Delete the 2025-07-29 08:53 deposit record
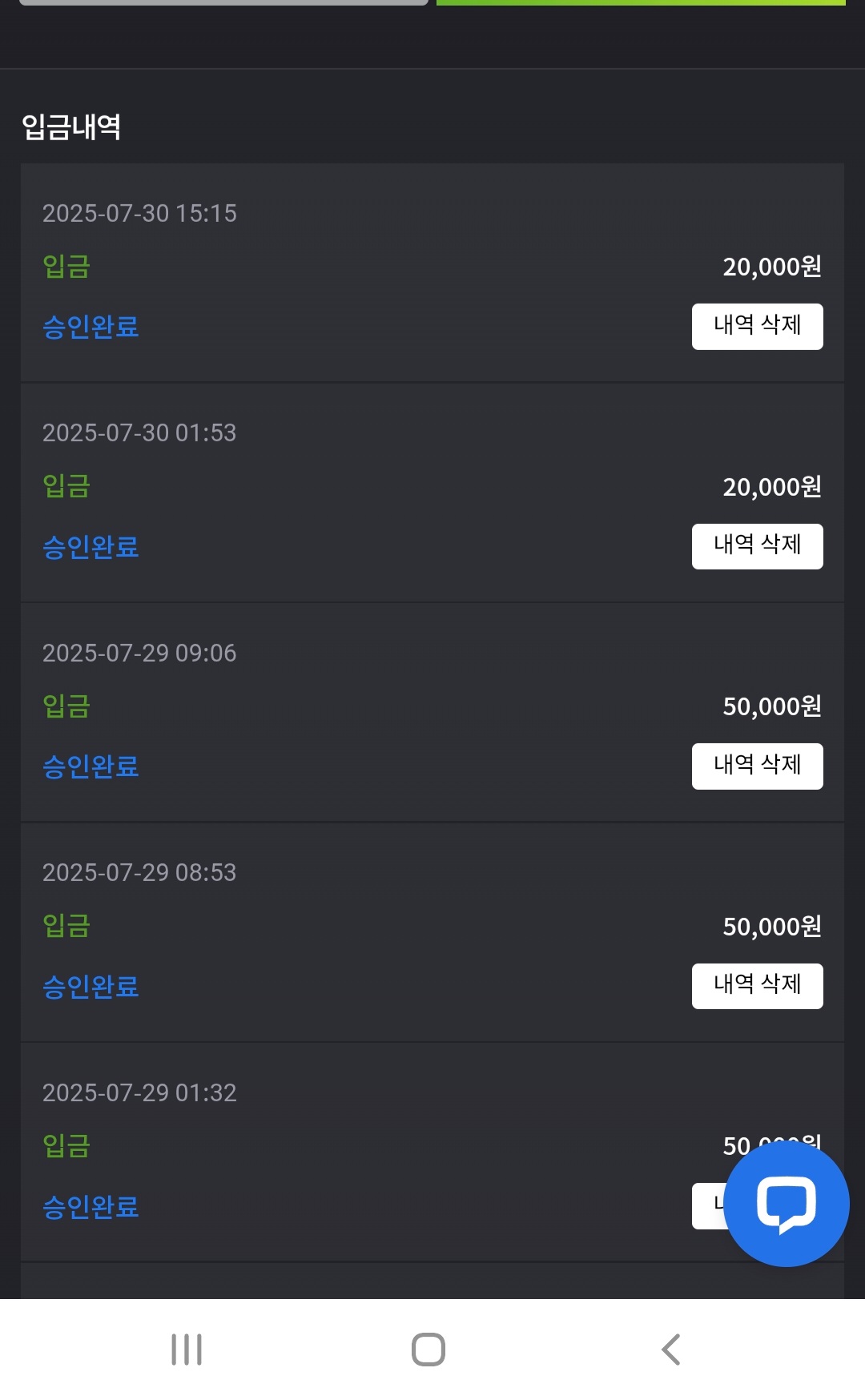Viewport: 865px width, 1400px height. [757, 986]
